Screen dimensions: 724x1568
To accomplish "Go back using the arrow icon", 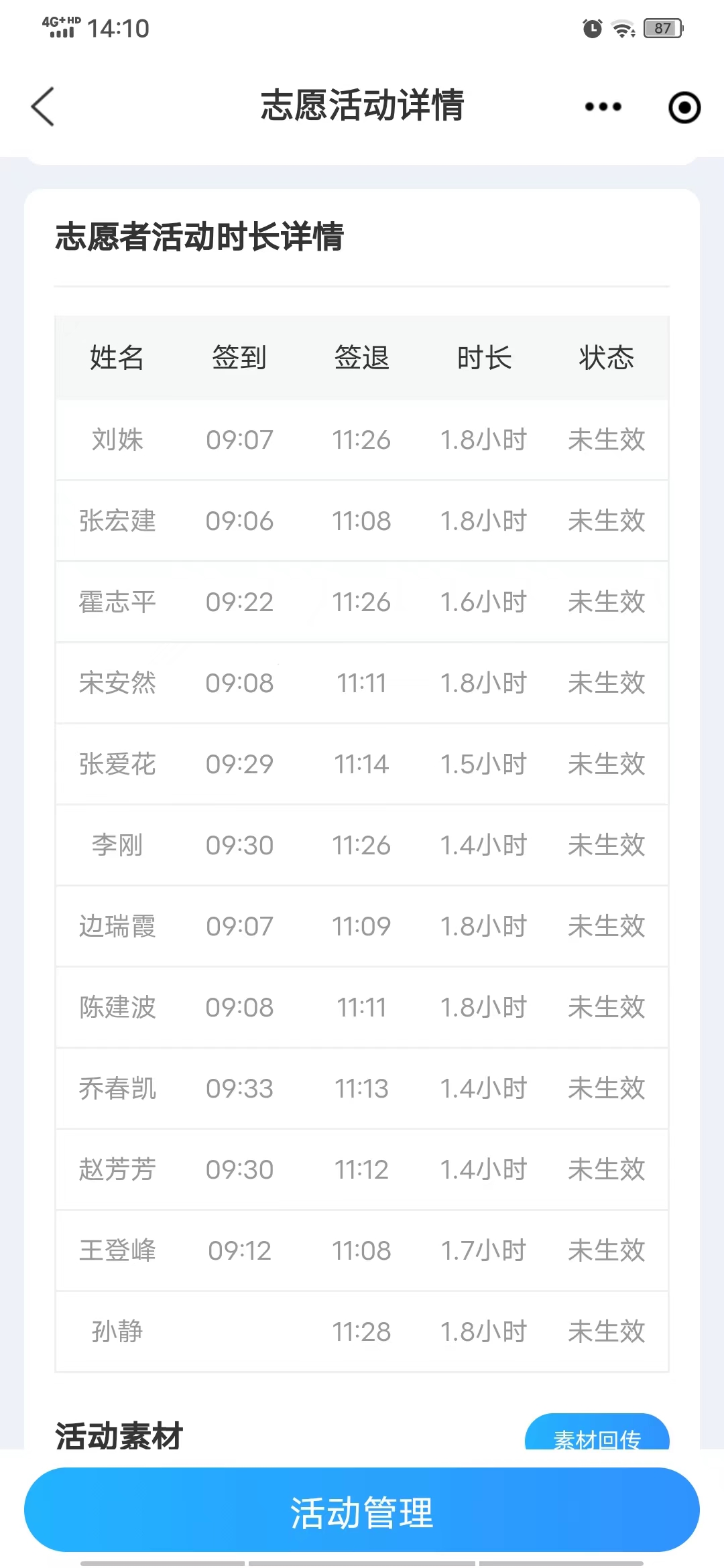I will click(x=43, y=107).
